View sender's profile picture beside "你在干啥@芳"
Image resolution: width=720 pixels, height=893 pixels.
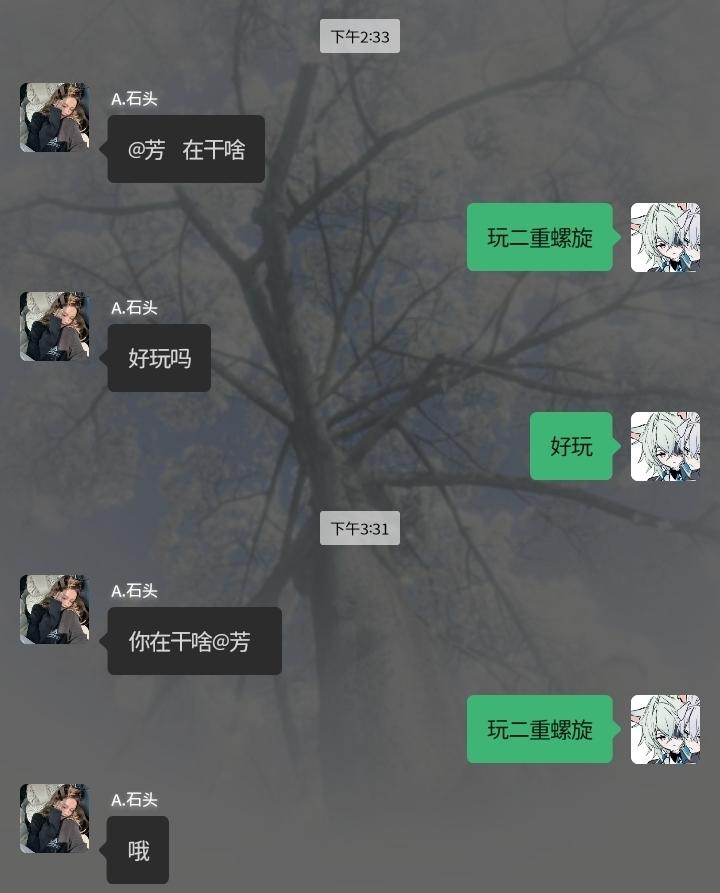point(54,609)
